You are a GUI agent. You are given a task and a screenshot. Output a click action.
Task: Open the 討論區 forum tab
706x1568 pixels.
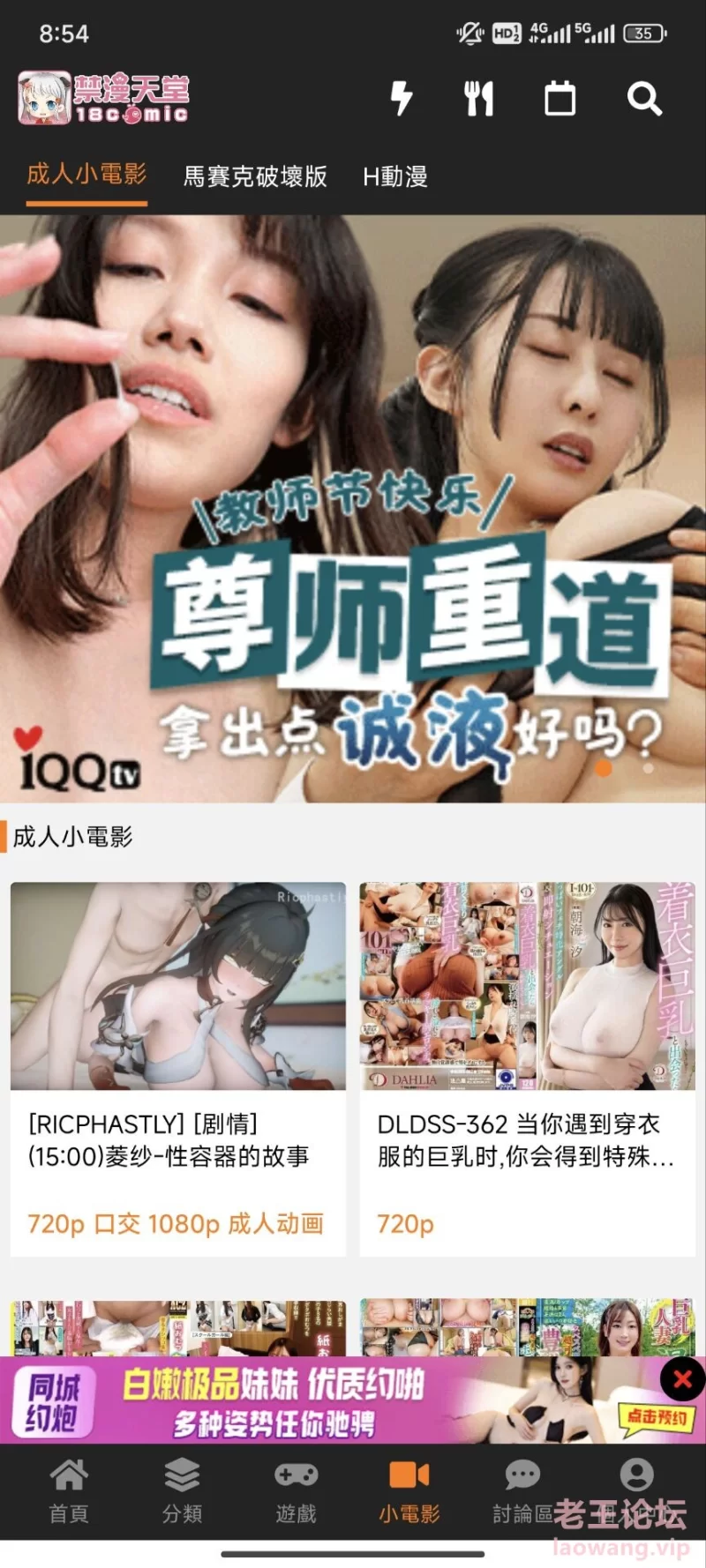coord(522,1491)
